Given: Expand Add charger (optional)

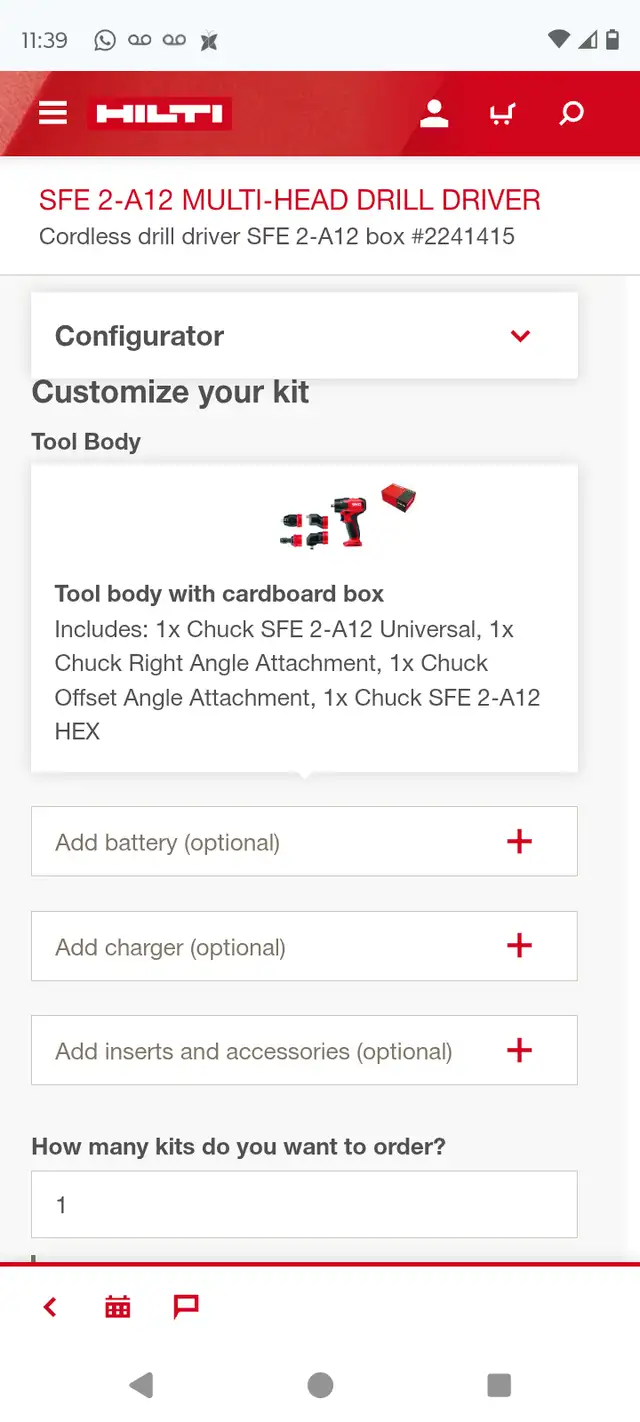Looking at the screenshot, I should pyautogui.click(x=304, y=946).
